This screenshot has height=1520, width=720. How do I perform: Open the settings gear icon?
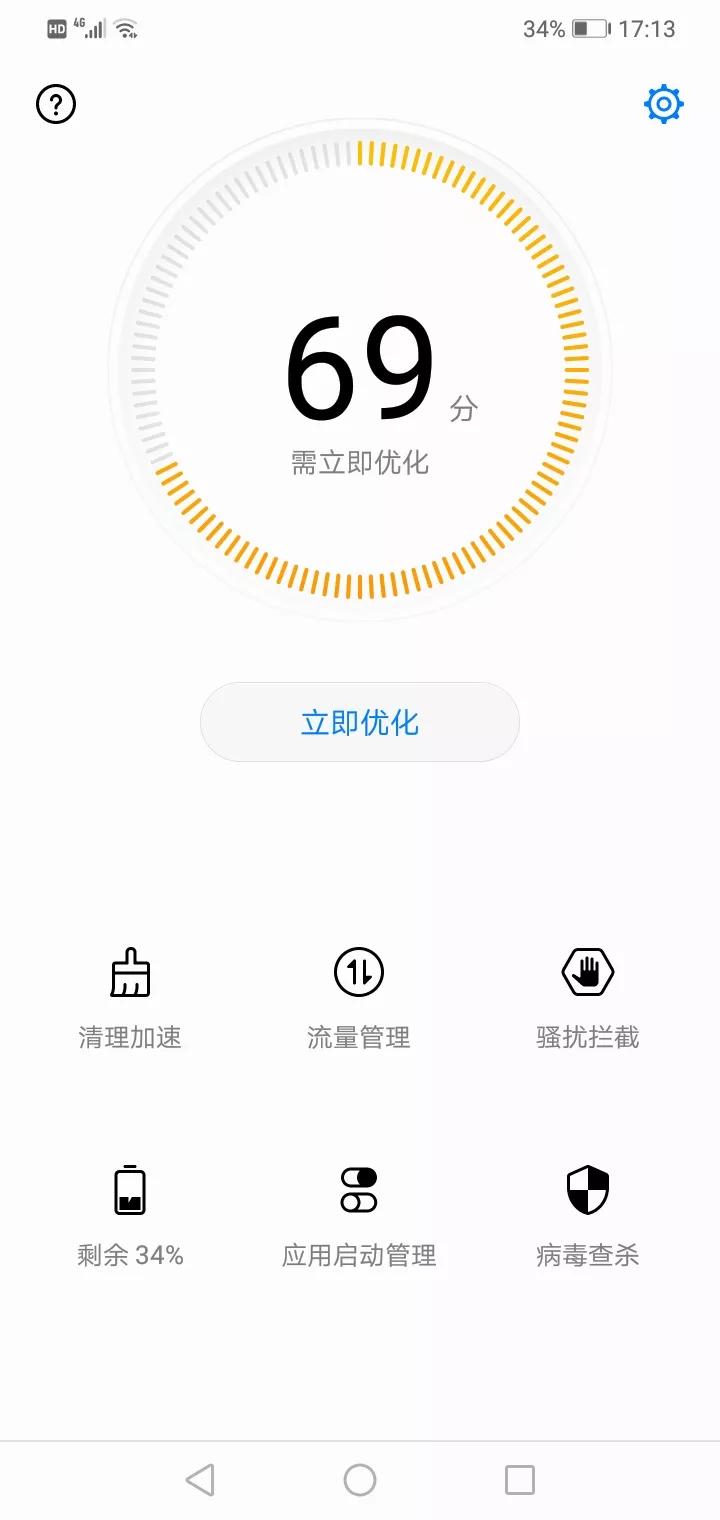[x=664, y=104]
